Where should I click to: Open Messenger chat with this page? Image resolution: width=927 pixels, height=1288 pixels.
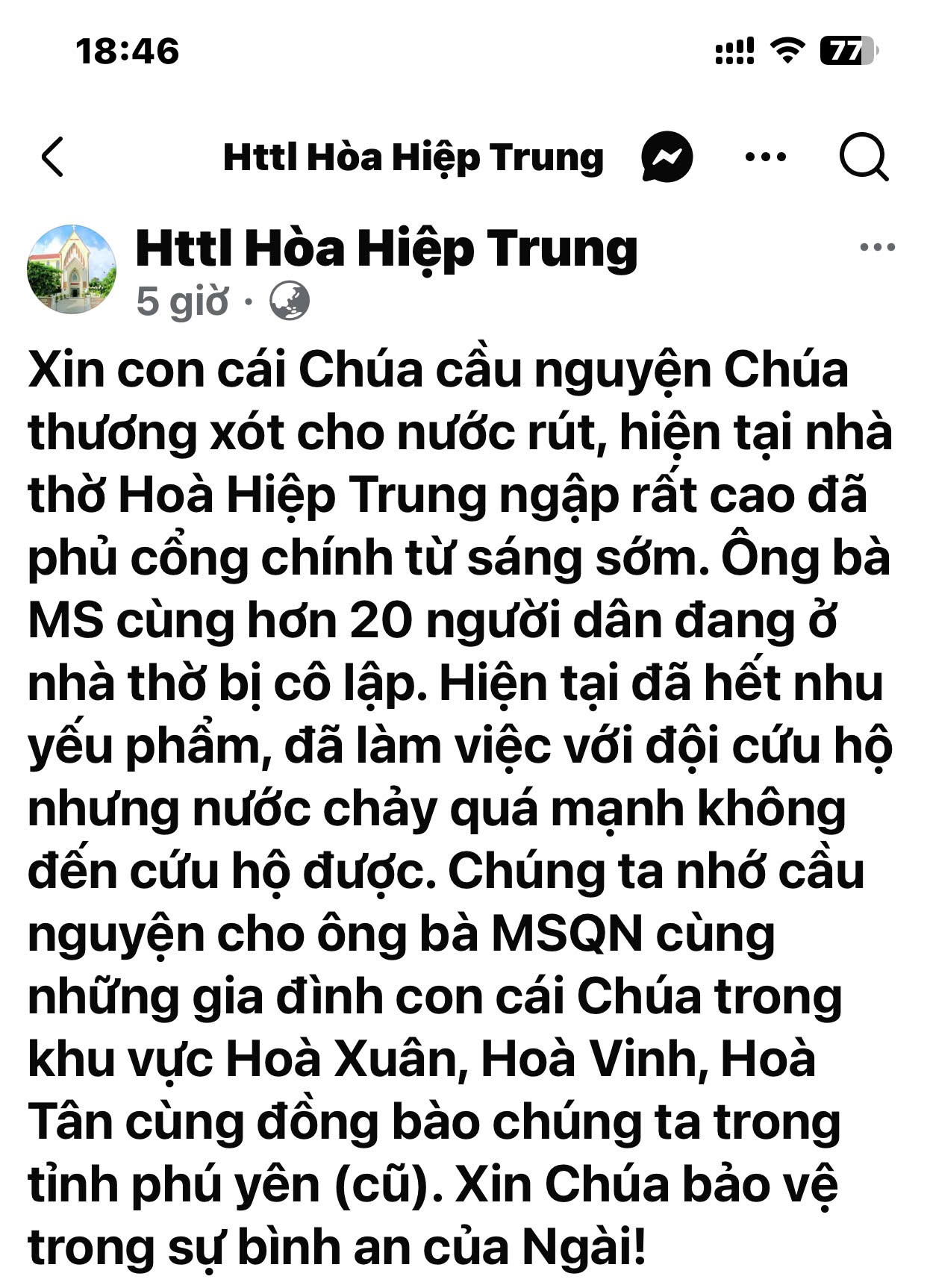(667, 157)
